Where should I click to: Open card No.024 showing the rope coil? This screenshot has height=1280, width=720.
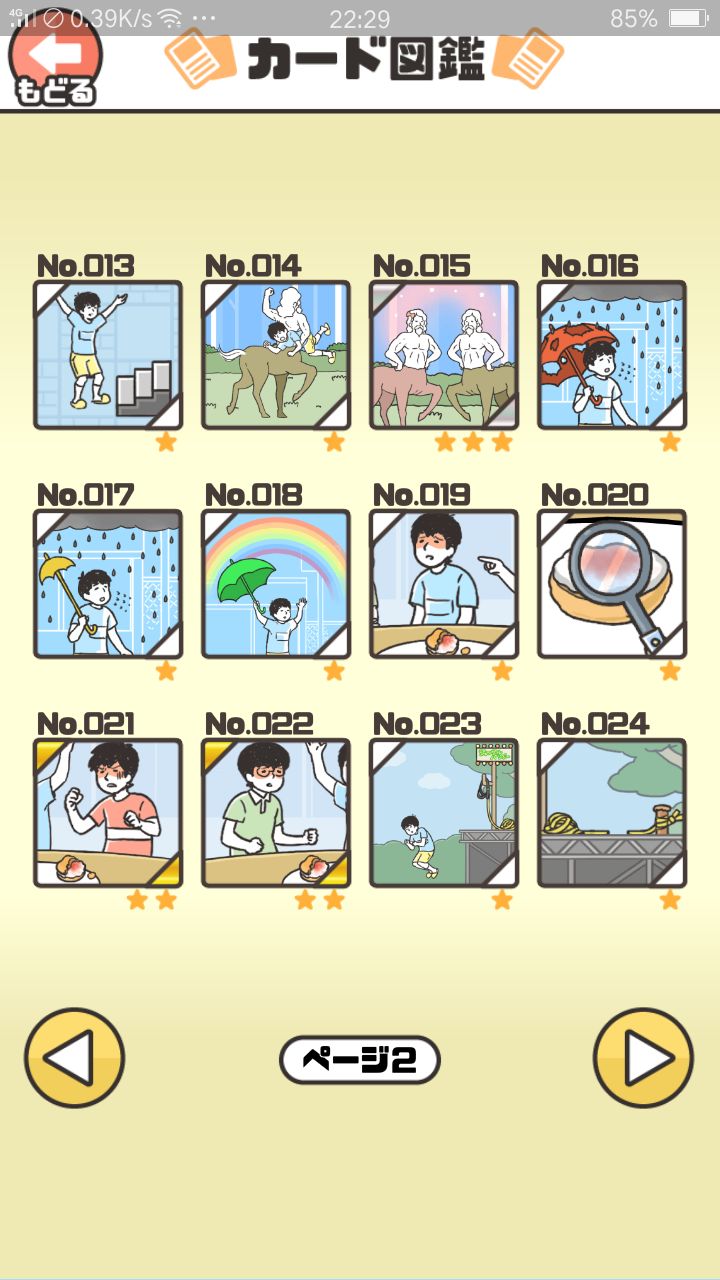(x=611, y=810)
